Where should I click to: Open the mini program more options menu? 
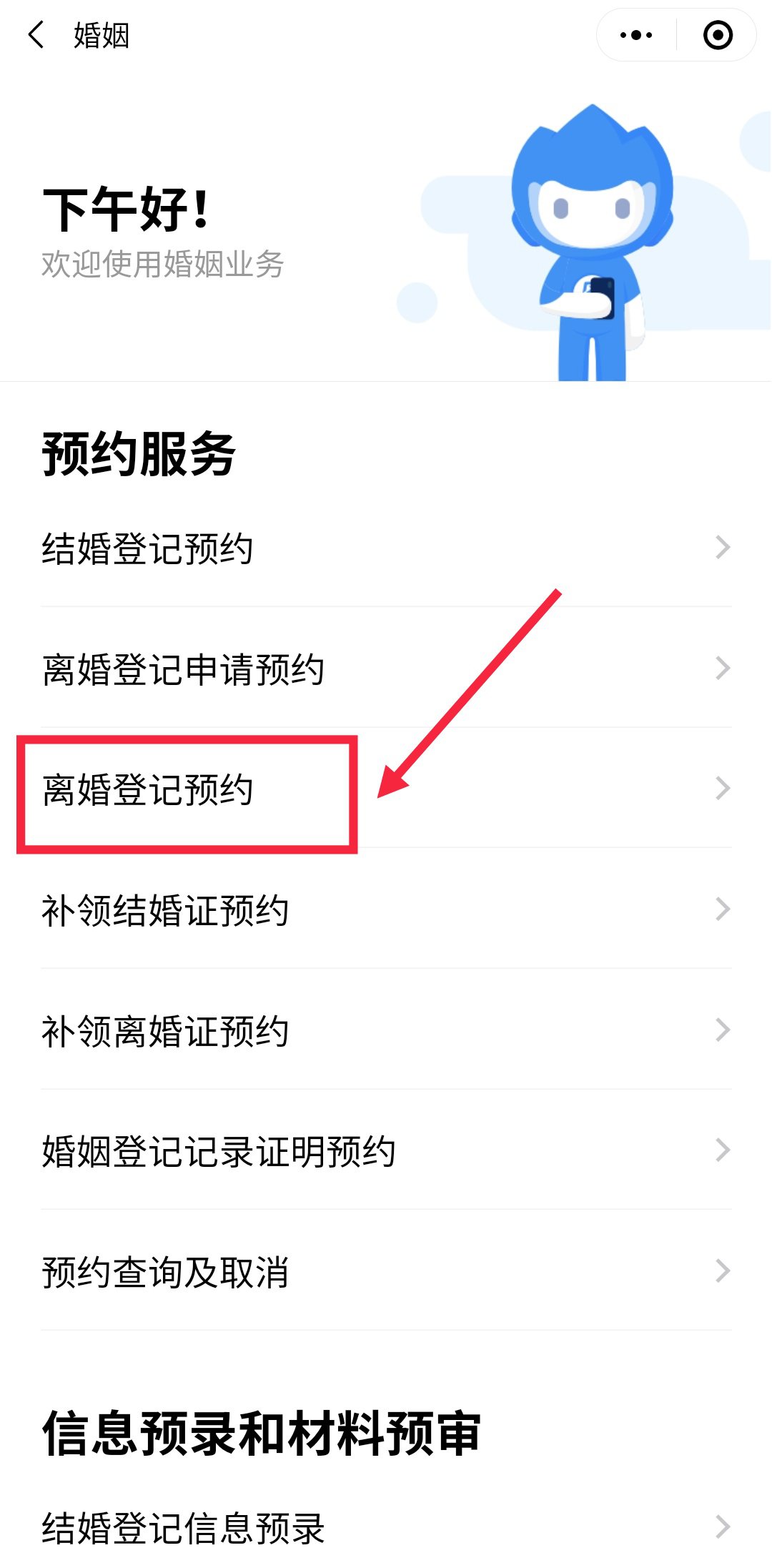(636, 35)
